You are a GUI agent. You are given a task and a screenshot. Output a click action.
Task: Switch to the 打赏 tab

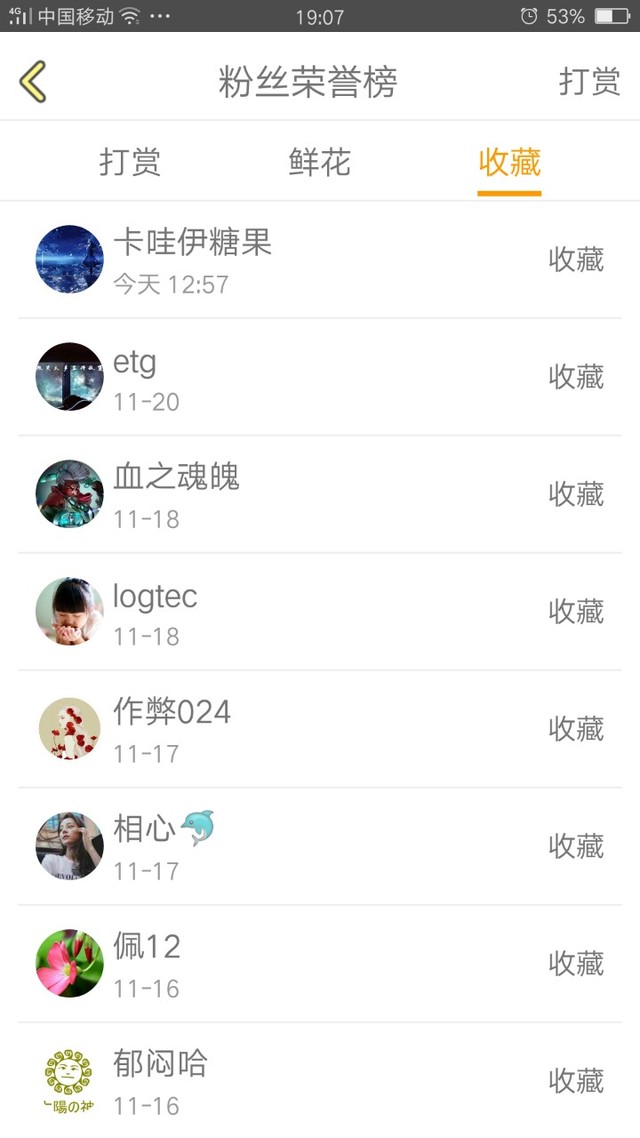coord(130,162)
